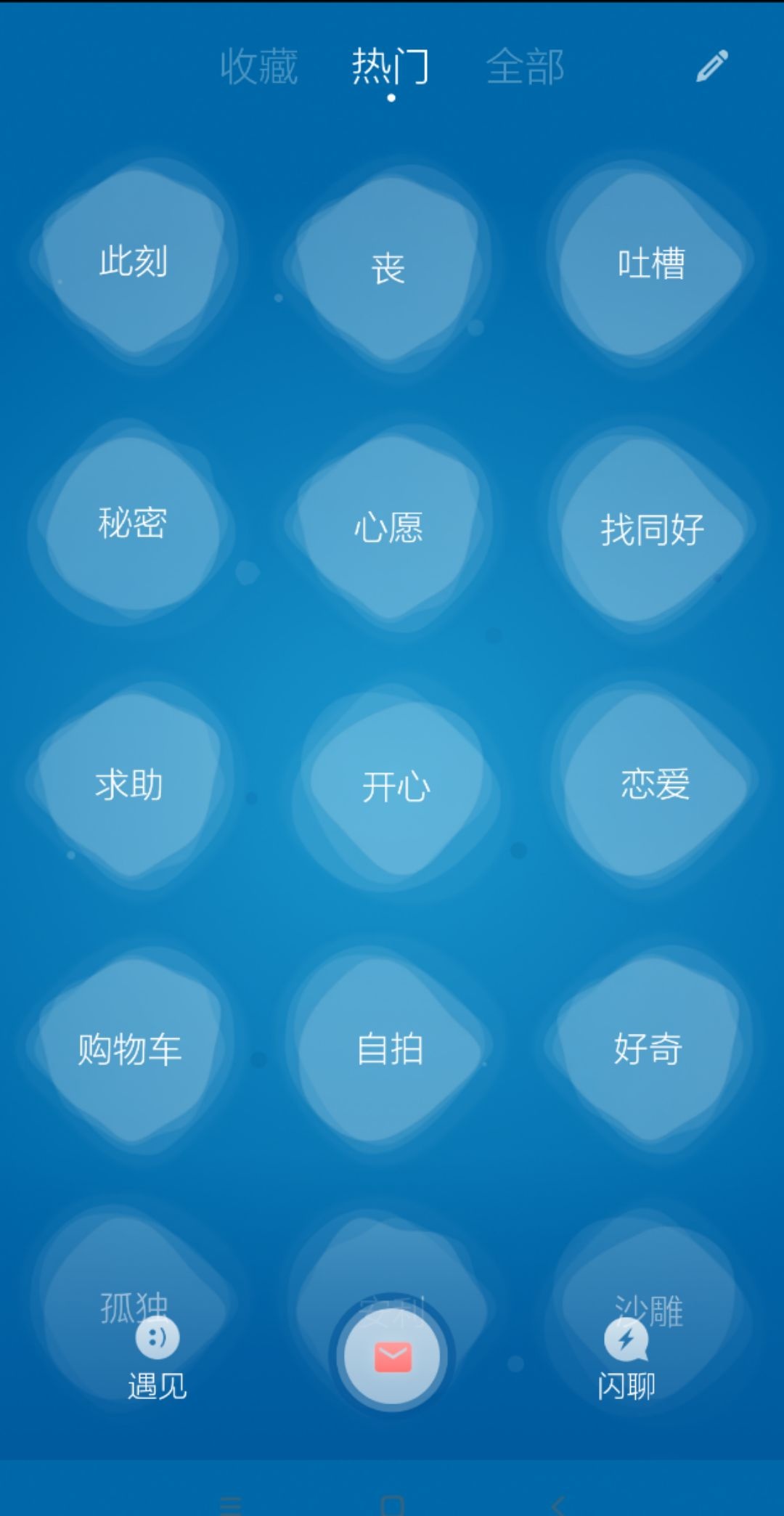Tap the 开心 topic bubble

[396, 787]
